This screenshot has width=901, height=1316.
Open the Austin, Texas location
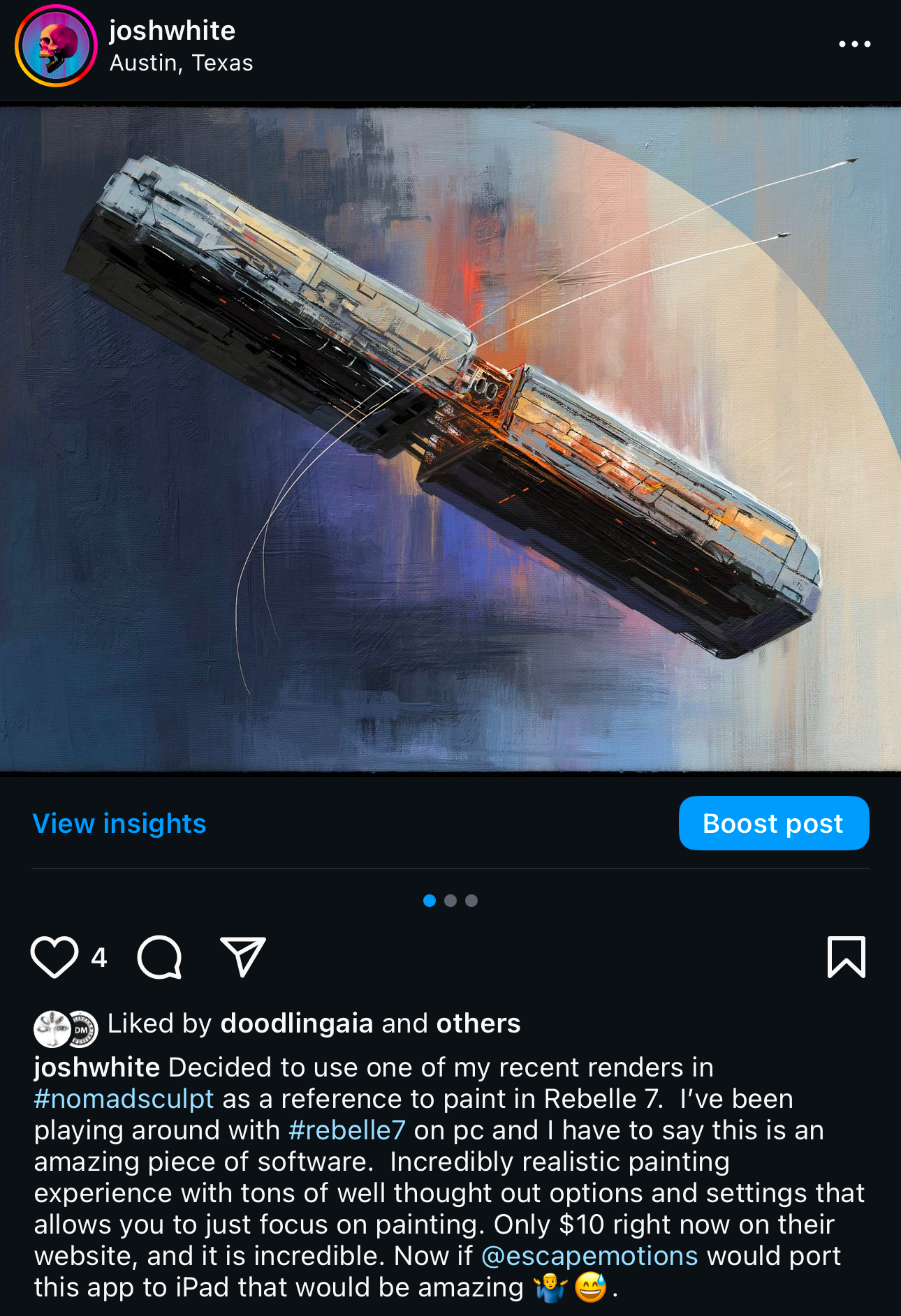[181, 63]
